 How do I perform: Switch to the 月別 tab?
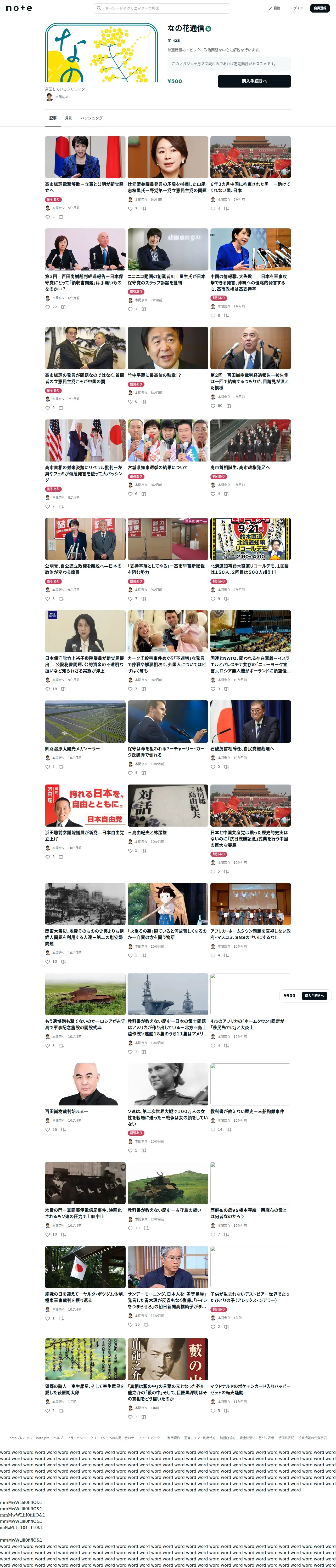click(69, 118)
